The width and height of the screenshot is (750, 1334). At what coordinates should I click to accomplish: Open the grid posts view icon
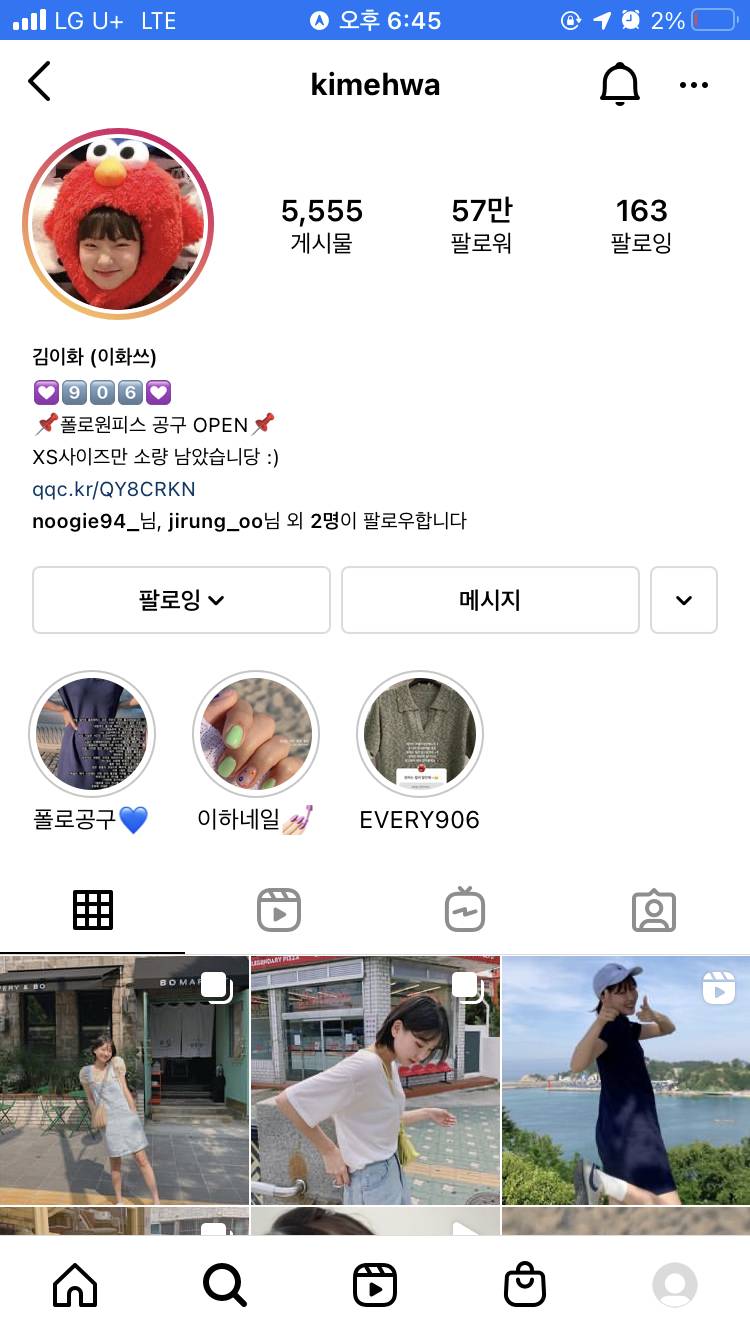(93, 909)
